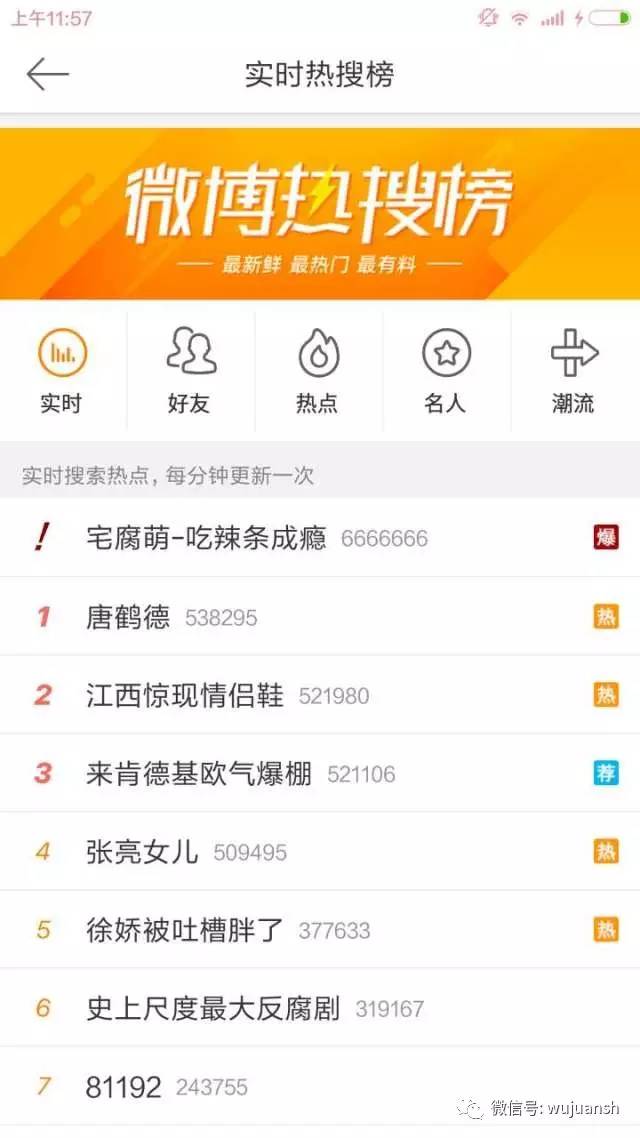Viewport: 640px width, 1138px height.
Task: Open the hot search 唐鹤德
Action: (128, 617)
